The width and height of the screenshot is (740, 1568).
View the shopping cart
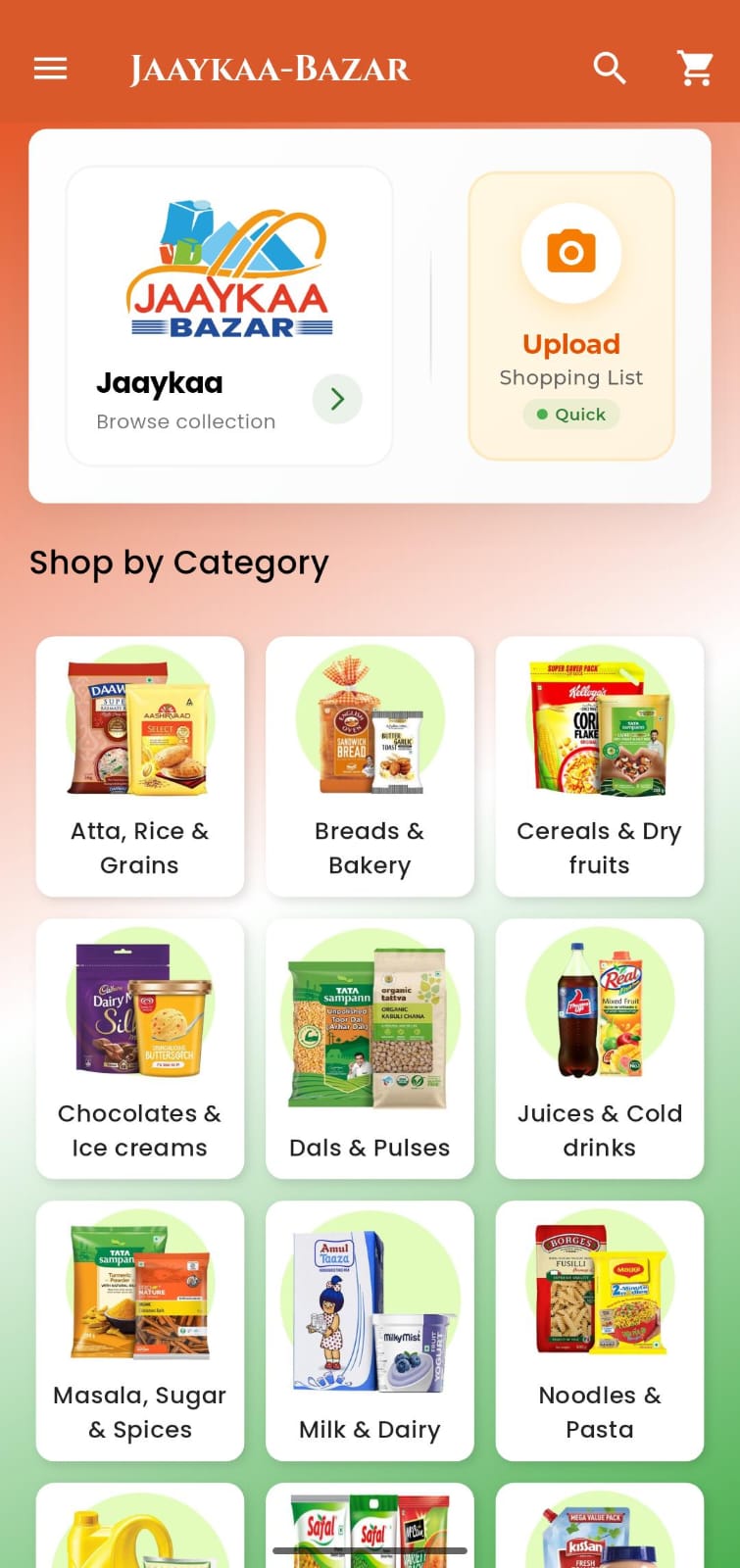tap(696, 69)
